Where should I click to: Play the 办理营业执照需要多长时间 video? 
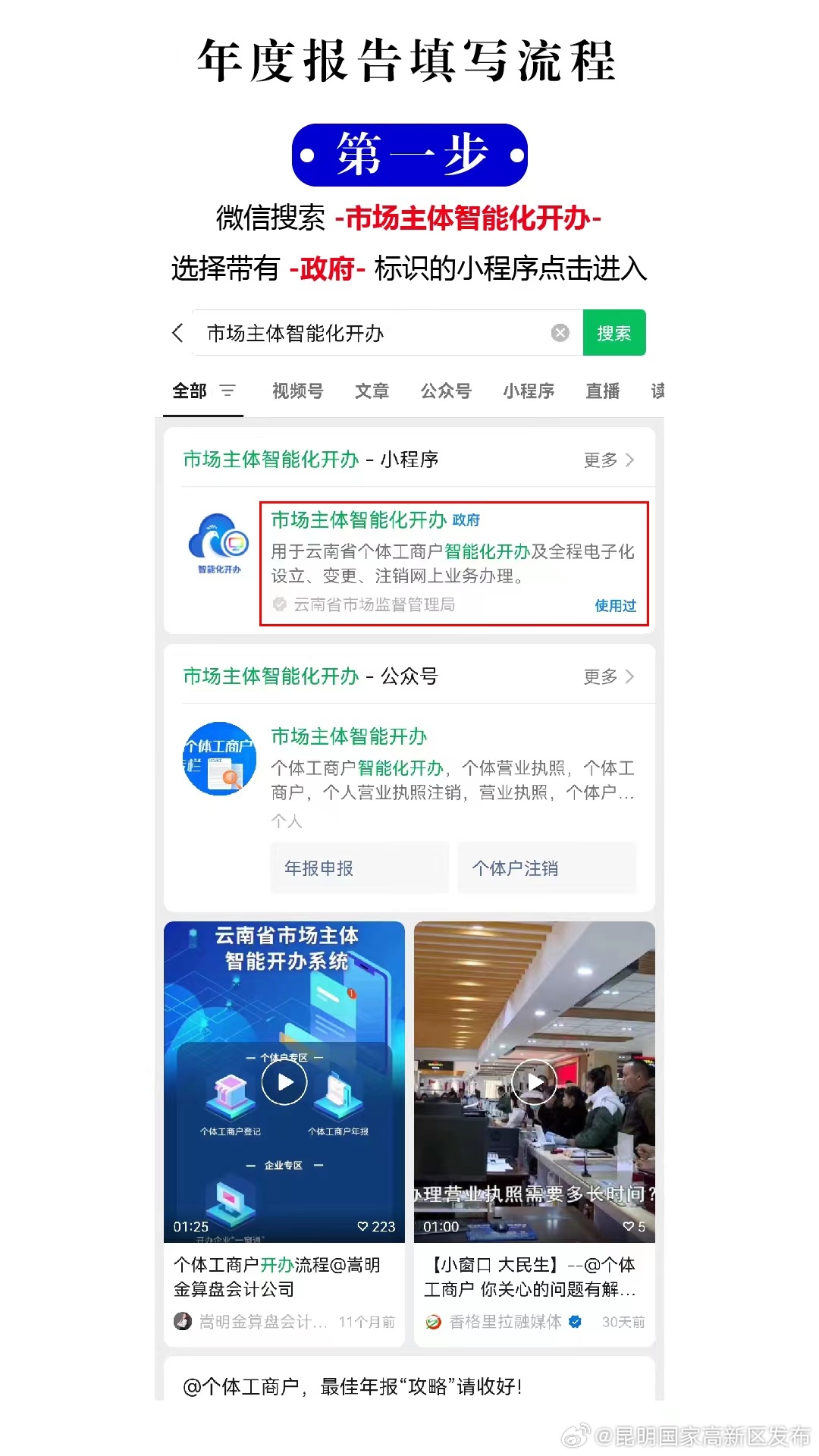coord(534,1082)
